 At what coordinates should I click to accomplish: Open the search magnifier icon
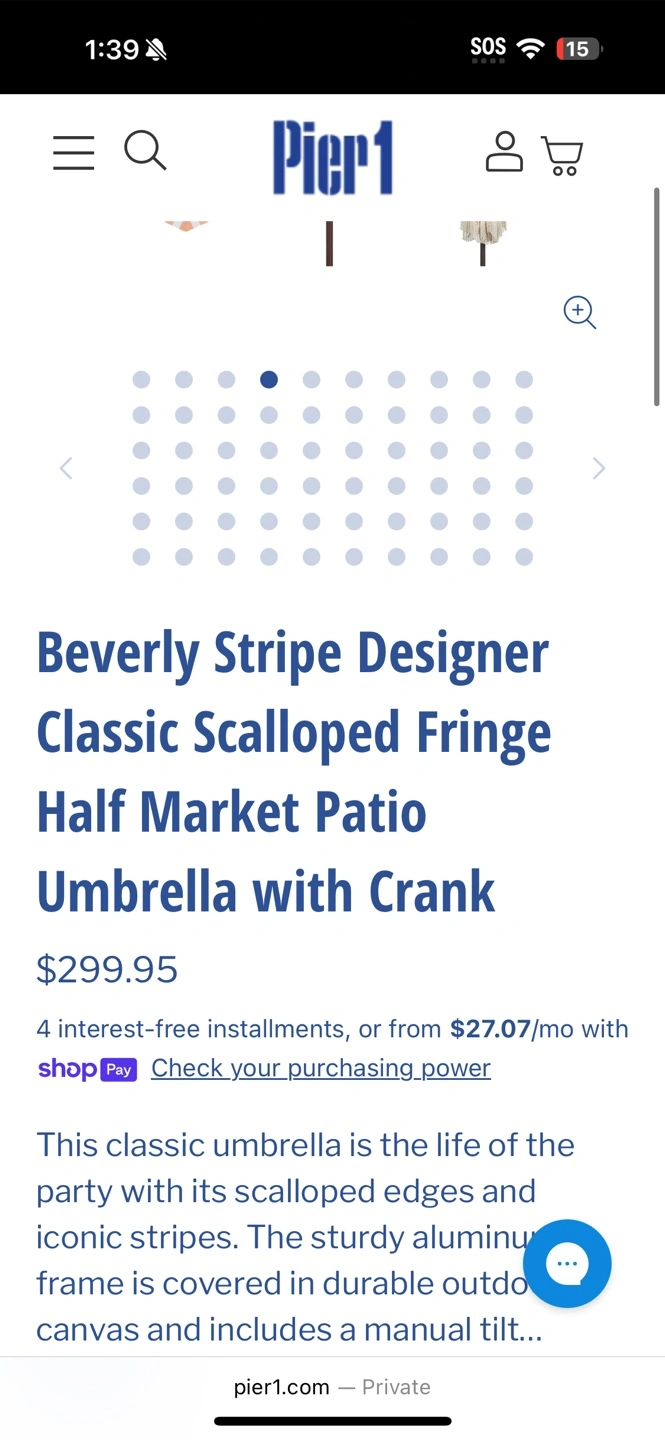[145, 152]
